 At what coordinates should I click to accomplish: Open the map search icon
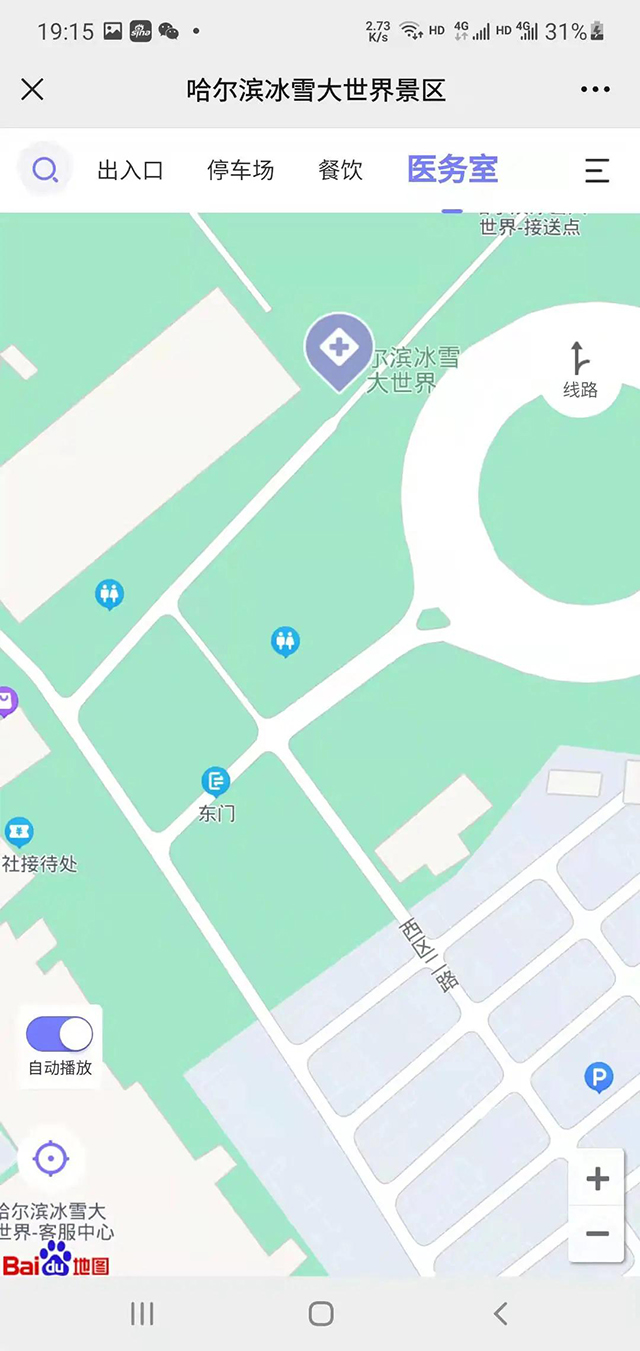(x=45, y=170)
